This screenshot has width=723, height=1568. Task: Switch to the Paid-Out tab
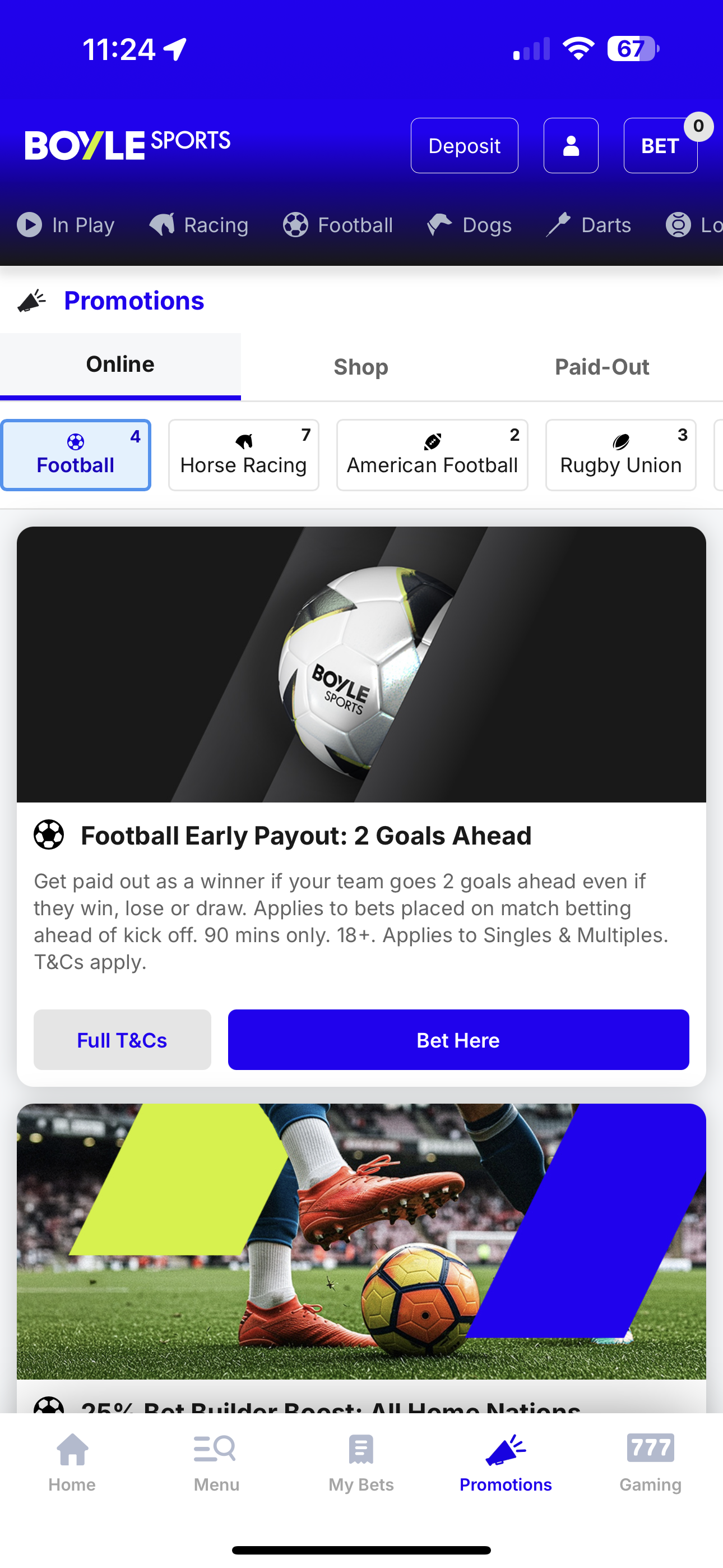pyautogui.click(x=602, y=366)
